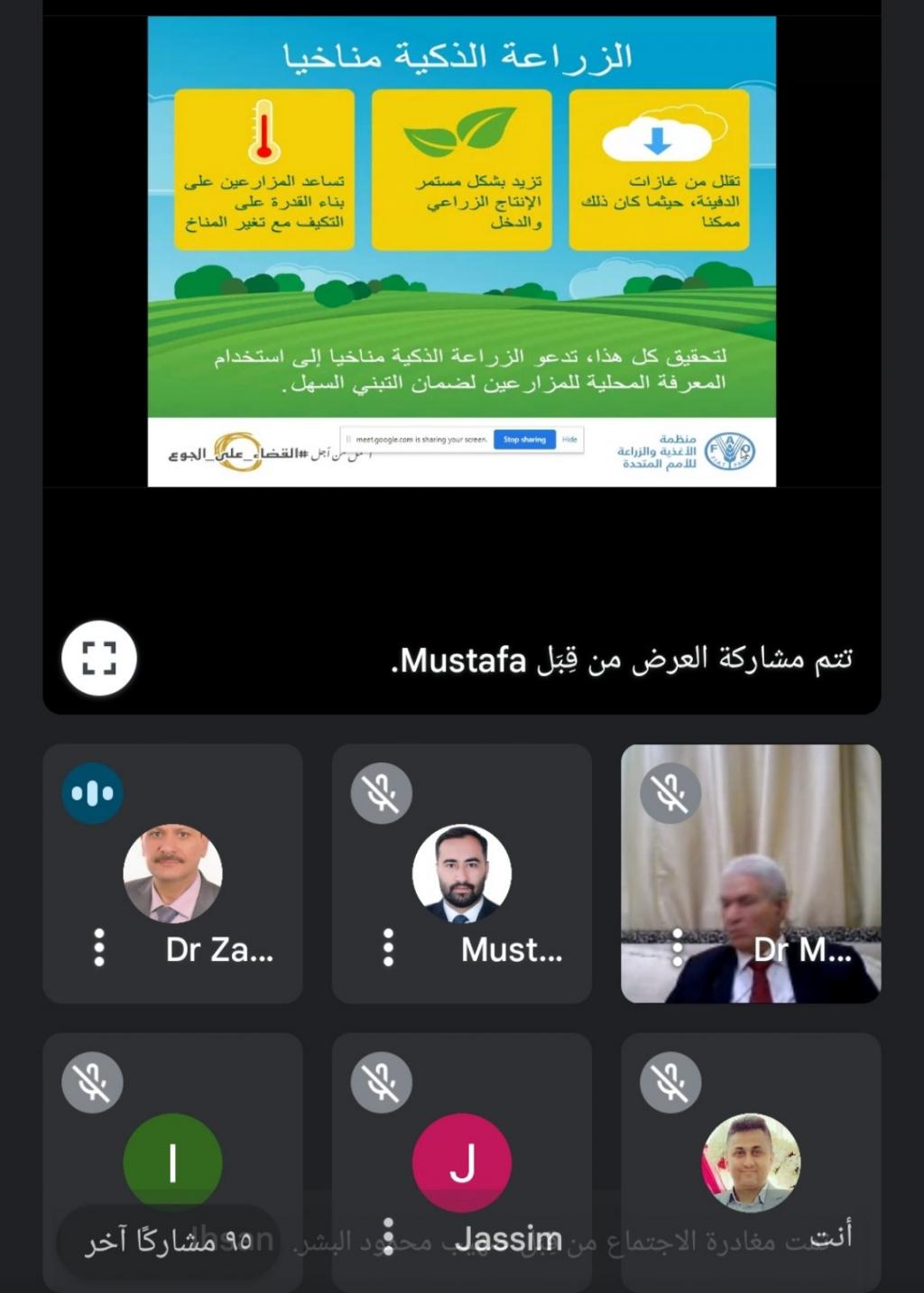View the 95 other participants

168,1242
